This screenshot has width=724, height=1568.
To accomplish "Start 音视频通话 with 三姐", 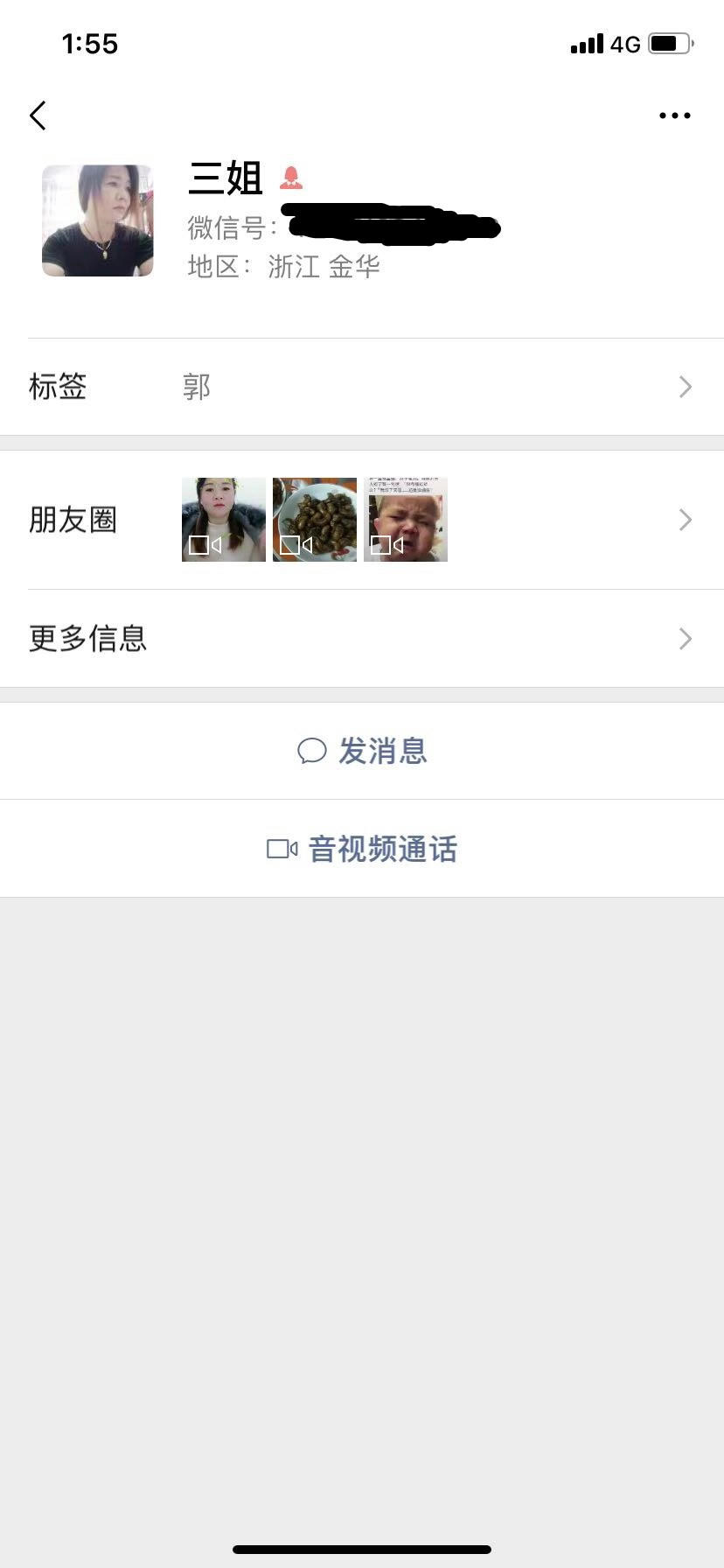I will pyautogui.click(x=362, y=849).
